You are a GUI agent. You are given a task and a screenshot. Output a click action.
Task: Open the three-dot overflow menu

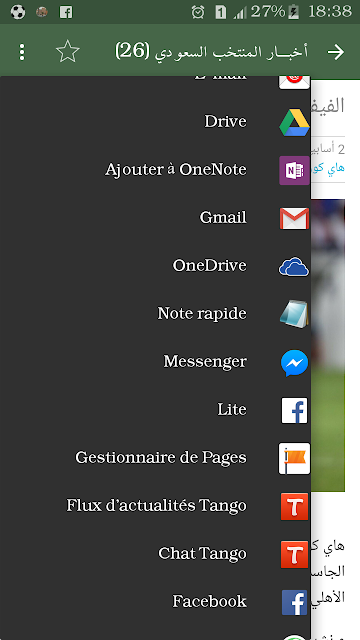click(x=22, y=52)
